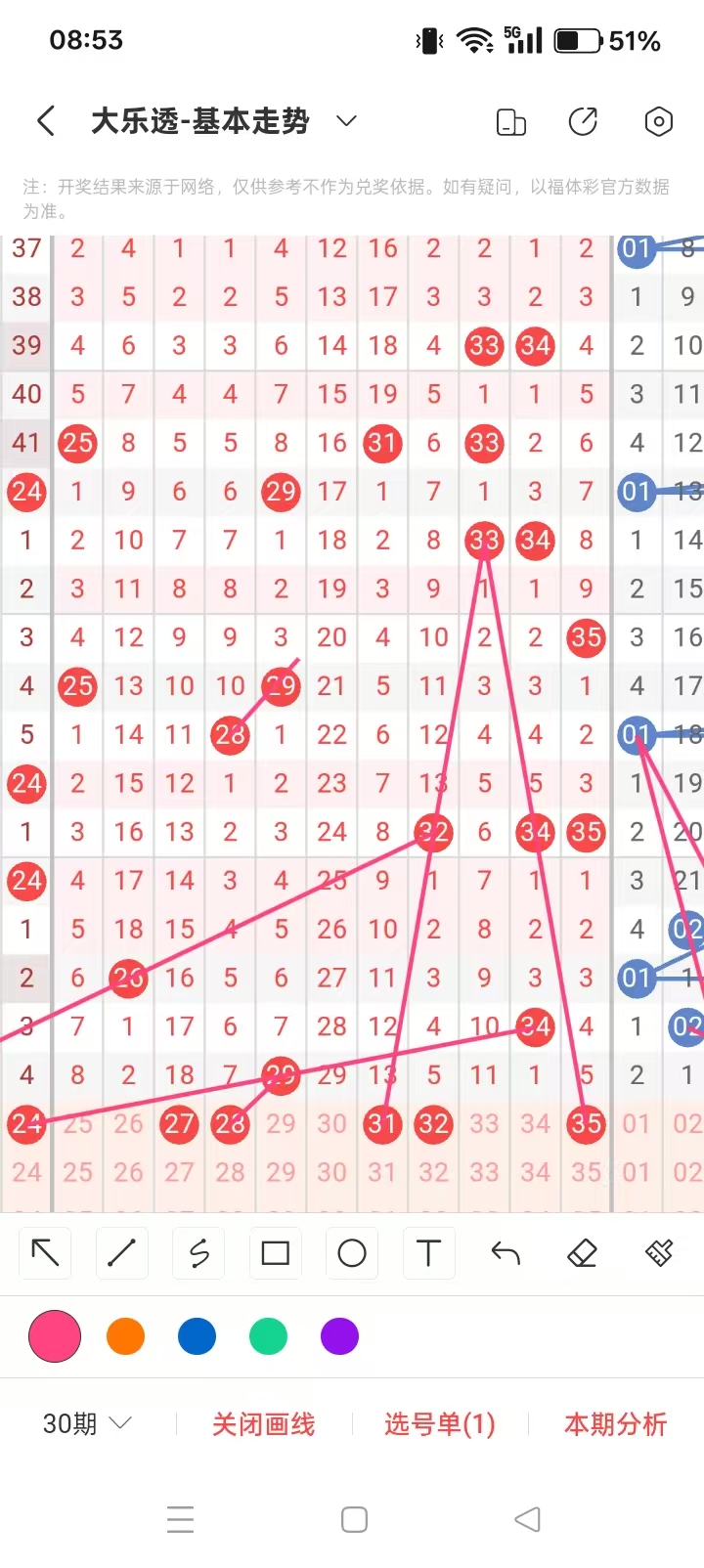Open the hexagon settings icon

click(x=659, y=122)
